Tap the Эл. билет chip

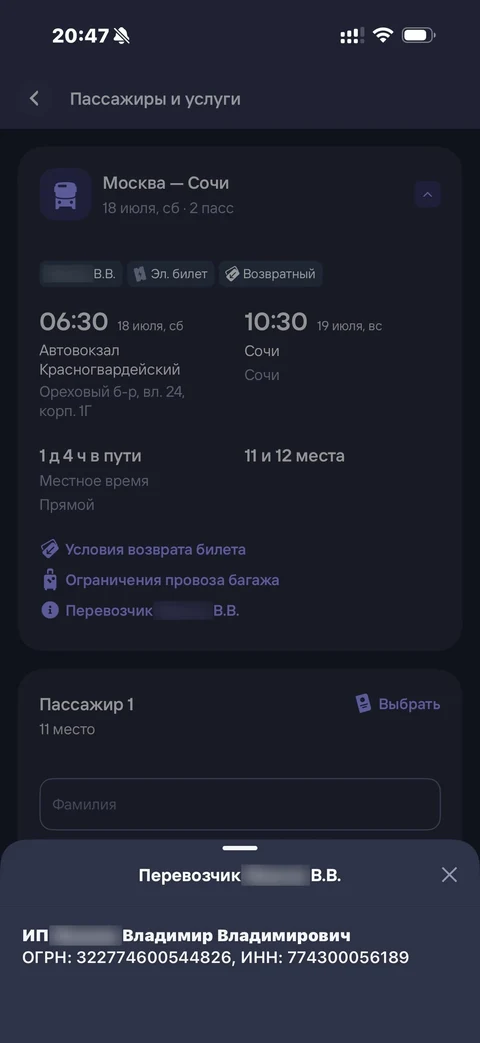coord(171,273)
